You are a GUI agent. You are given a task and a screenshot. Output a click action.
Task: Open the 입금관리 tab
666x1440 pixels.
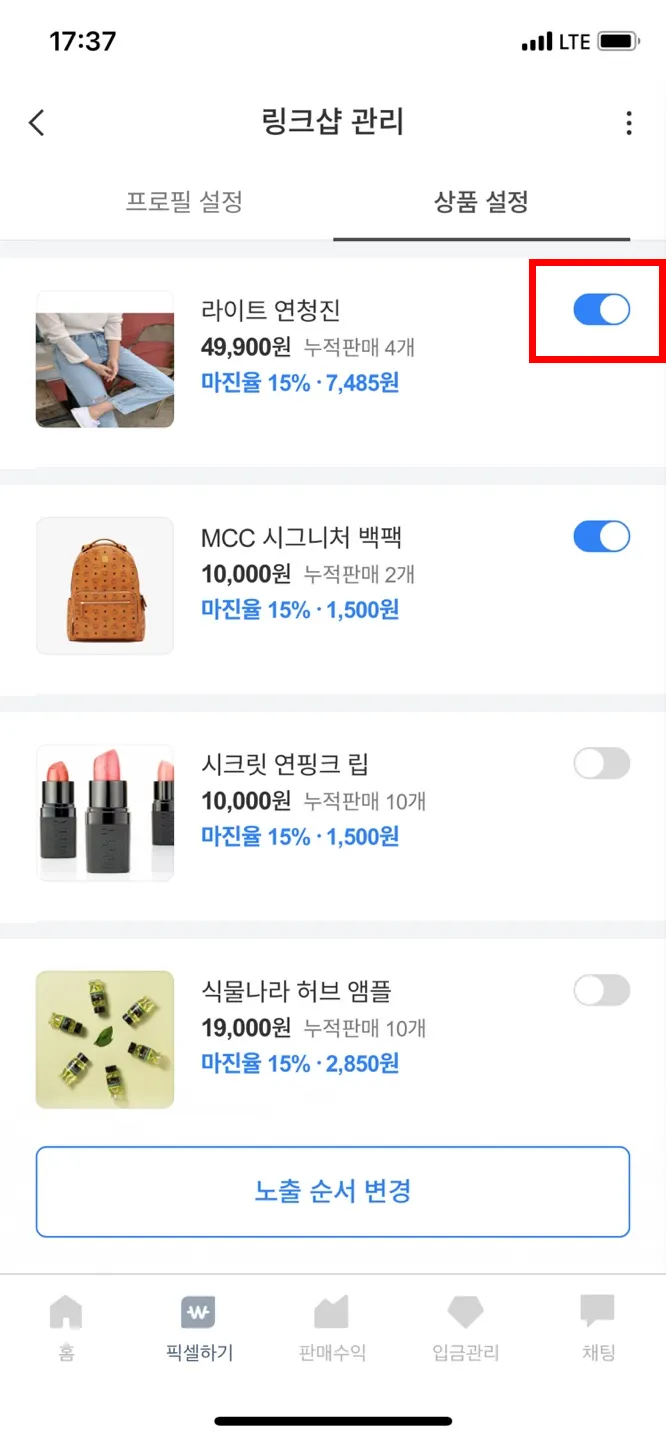point(465,1328)
